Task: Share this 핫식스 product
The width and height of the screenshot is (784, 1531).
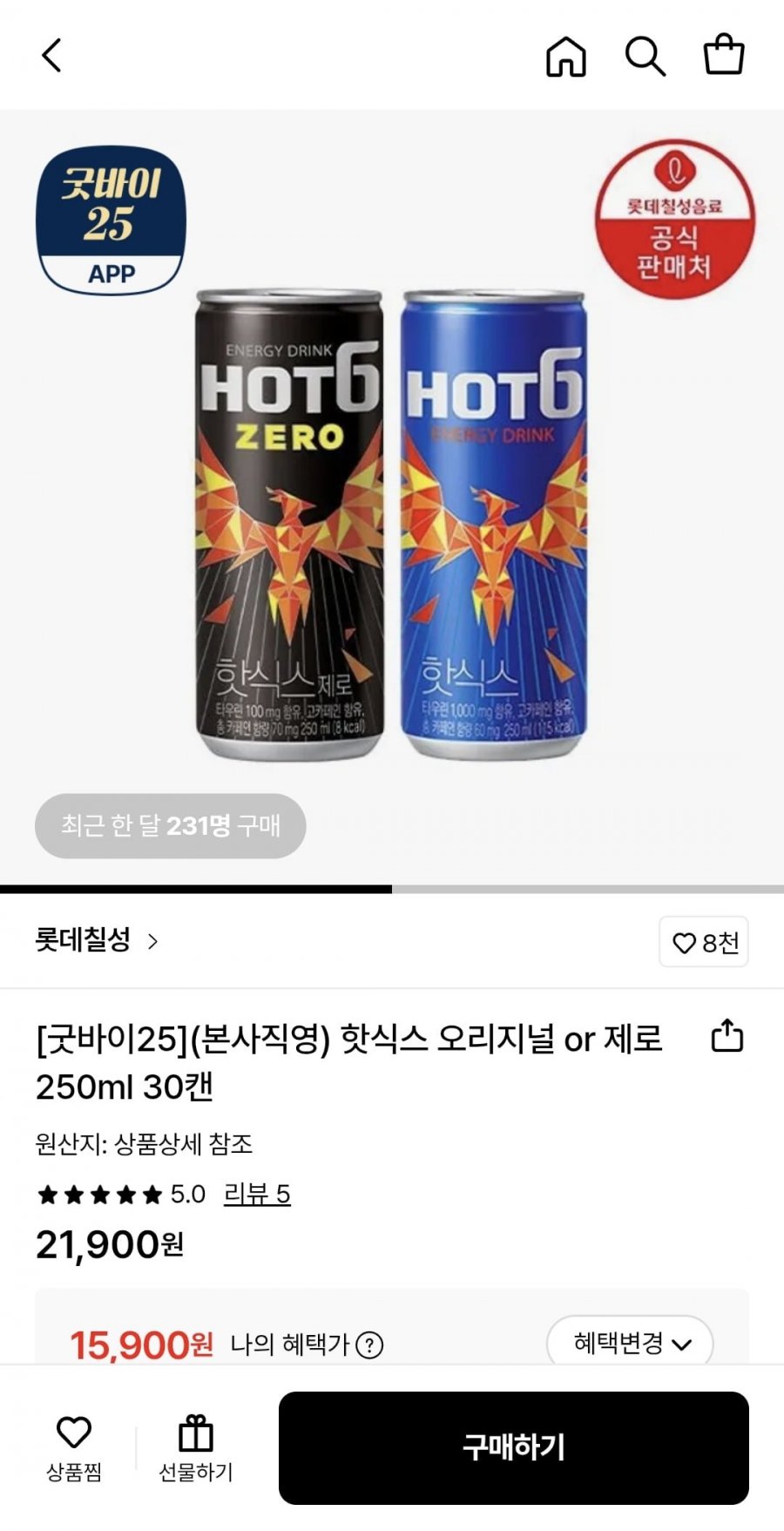Action: (x=727, y=1036)
